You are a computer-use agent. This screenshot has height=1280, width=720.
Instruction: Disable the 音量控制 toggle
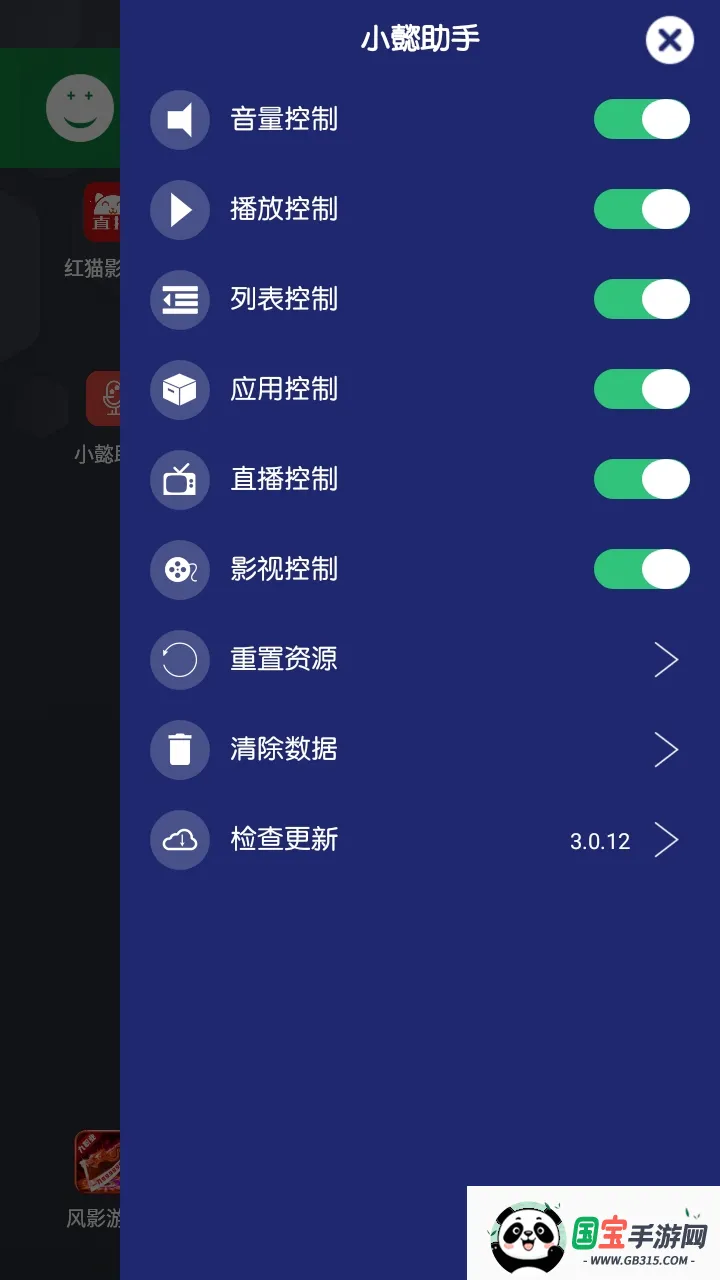641,118
